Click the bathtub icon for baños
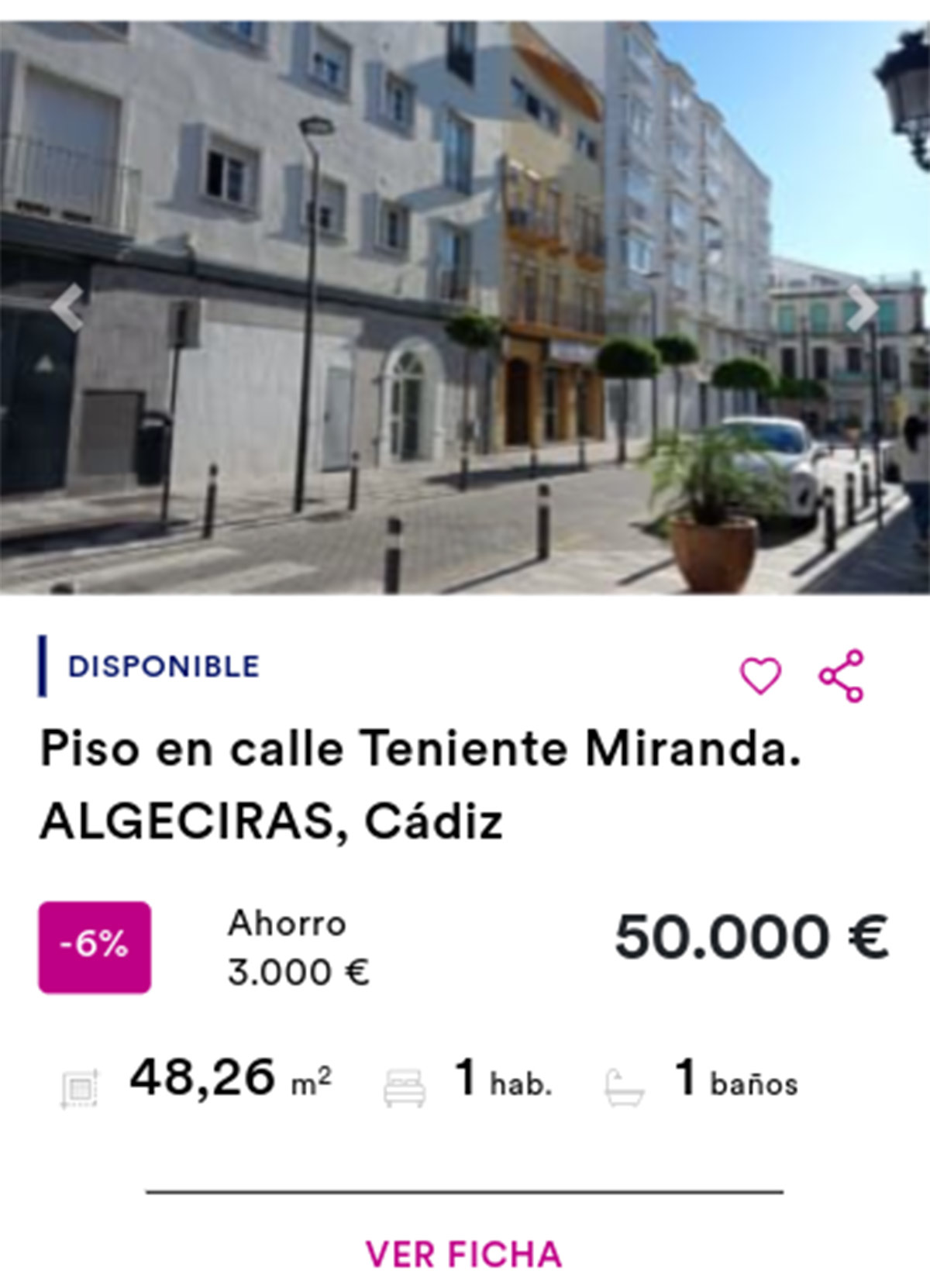930x1288 pixels. [x=625, y=1080]
